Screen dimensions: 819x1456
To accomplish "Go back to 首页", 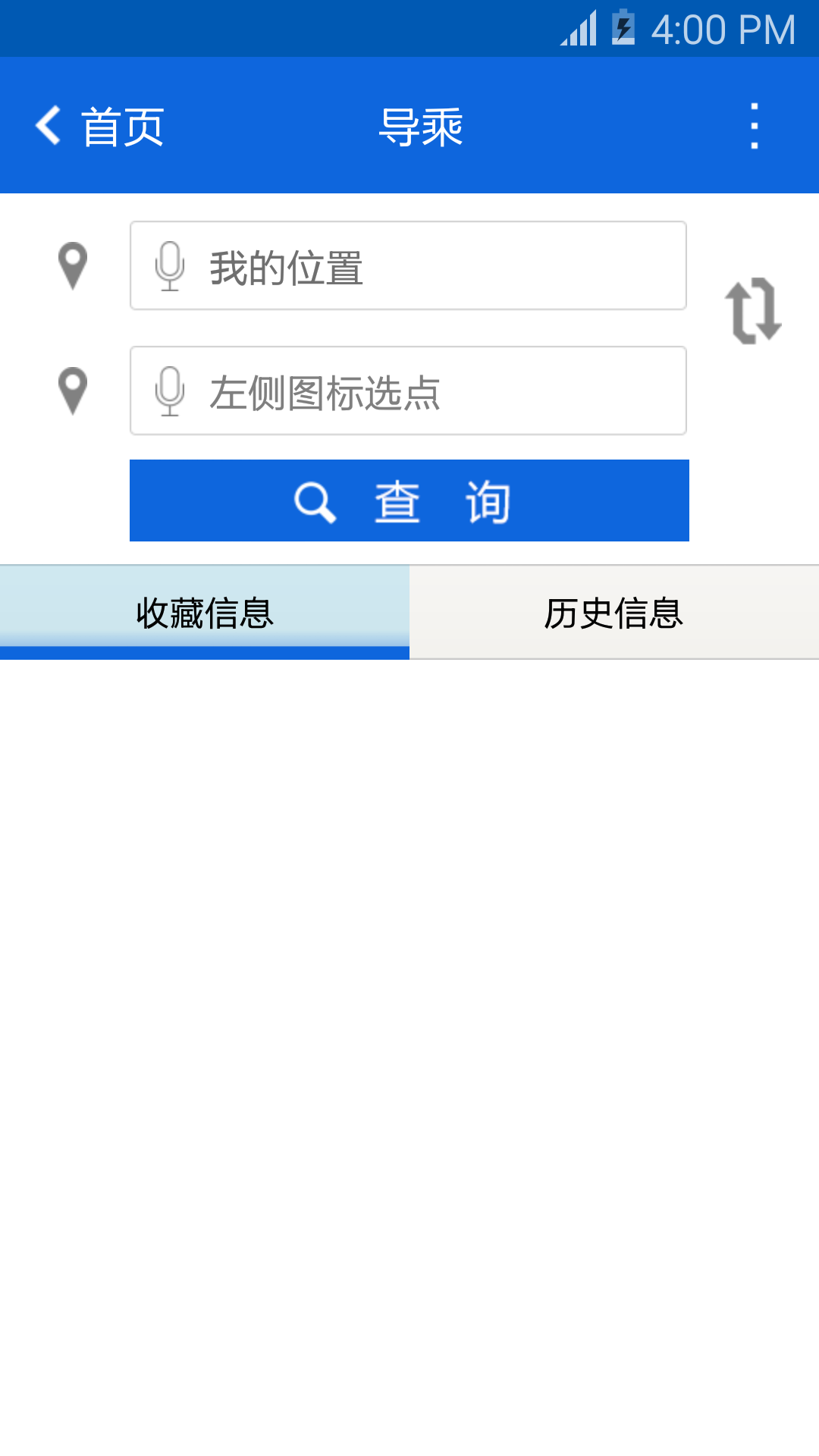I will [99, 126].
